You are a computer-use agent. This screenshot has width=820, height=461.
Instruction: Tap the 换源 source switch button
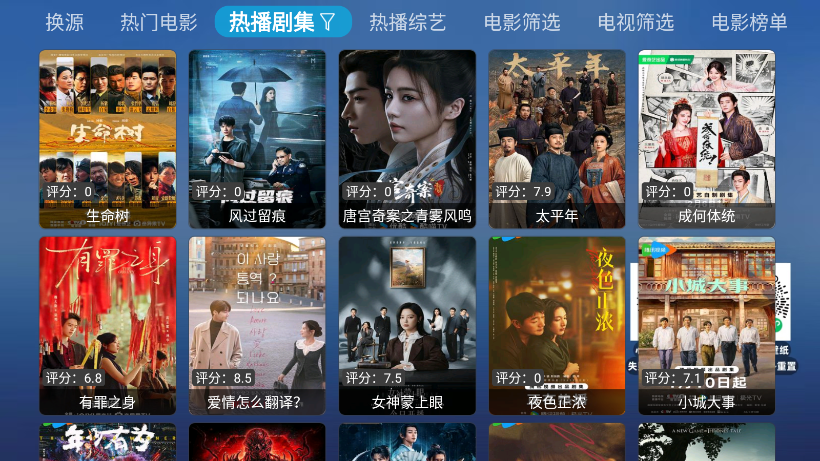pos(65,22)
